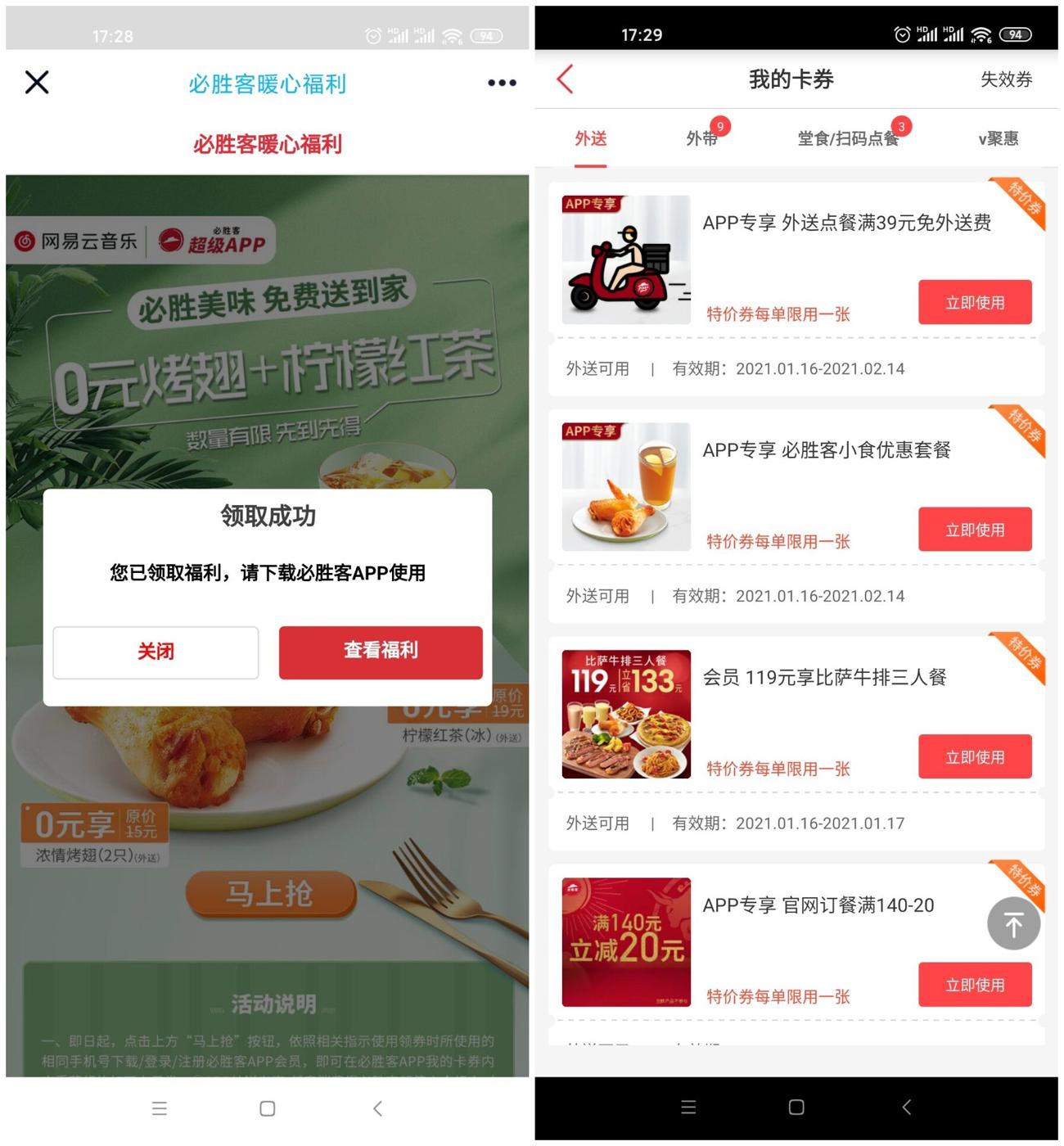The image size is (1064, 1146).
Task: Use the 119元比萨牛排三人餐 coupon
Action: (x=974, y=757)
